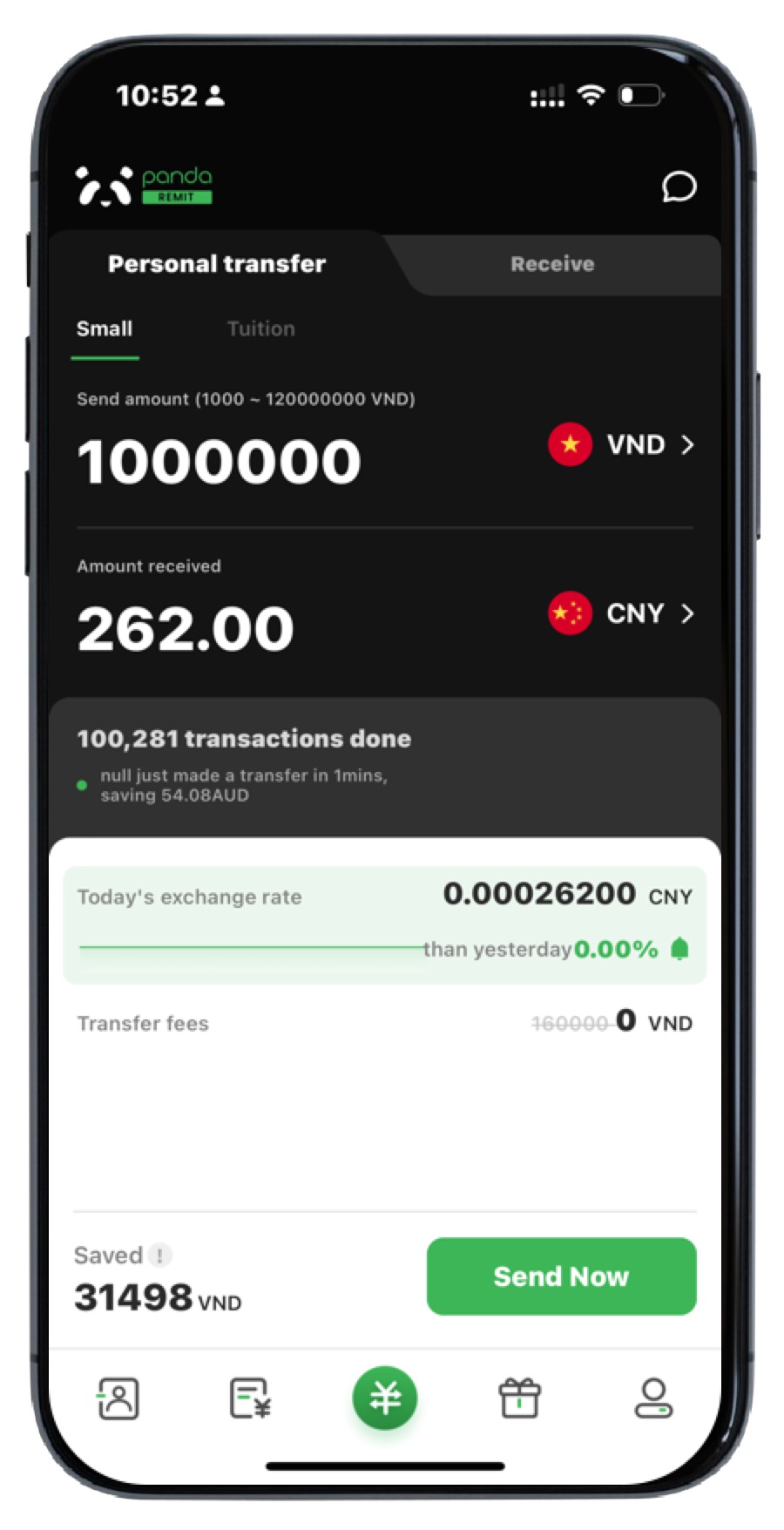The image size is (784, 1530).
Task: Set exchange rate alert bell
Action: [x=679, y=949]
